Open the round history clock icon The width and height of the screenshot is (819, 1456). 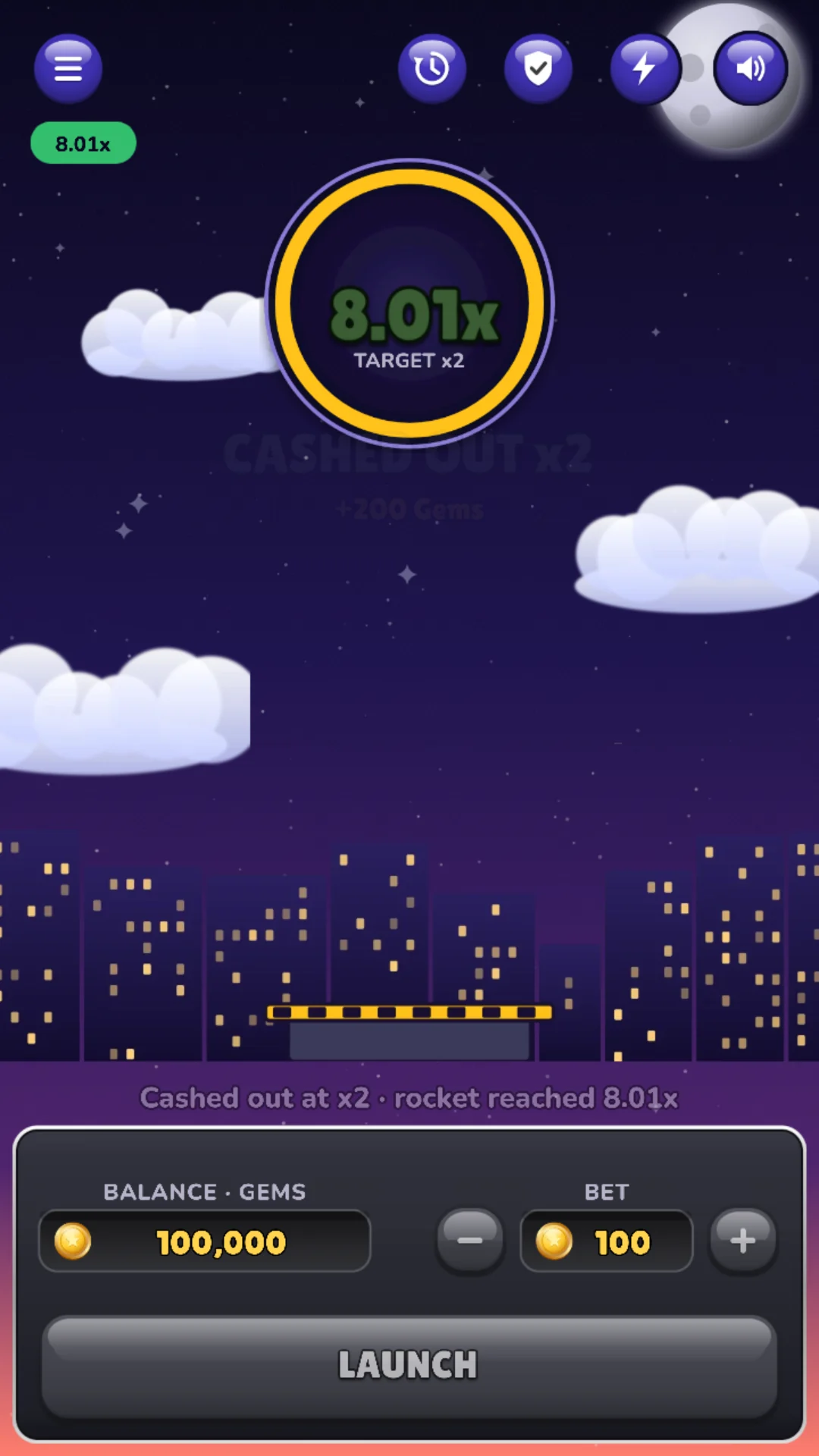[432, 68]
